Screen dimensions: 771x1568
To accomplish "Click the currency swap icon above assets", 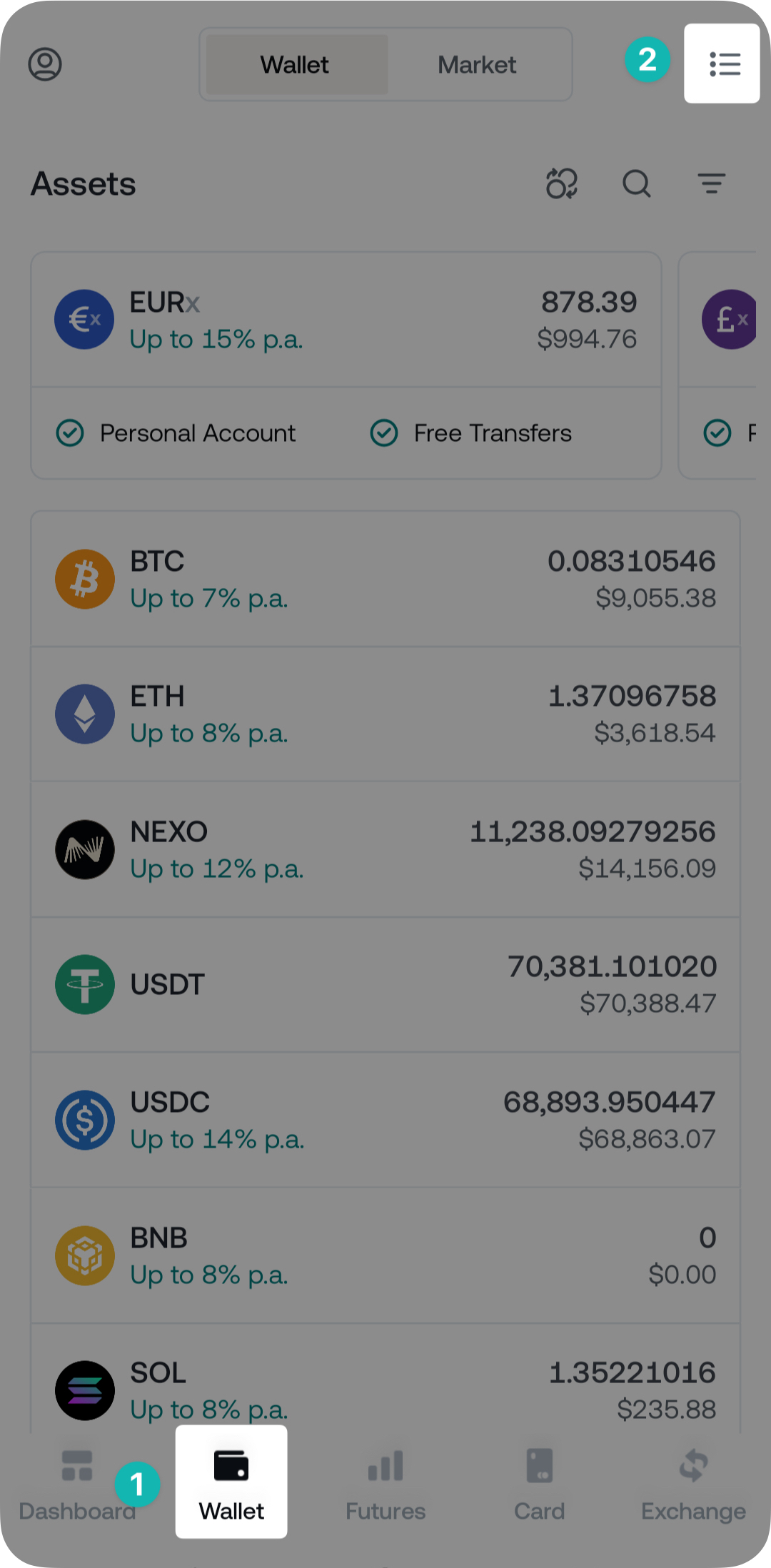I will pyautogui.click(x=561, y=184).
